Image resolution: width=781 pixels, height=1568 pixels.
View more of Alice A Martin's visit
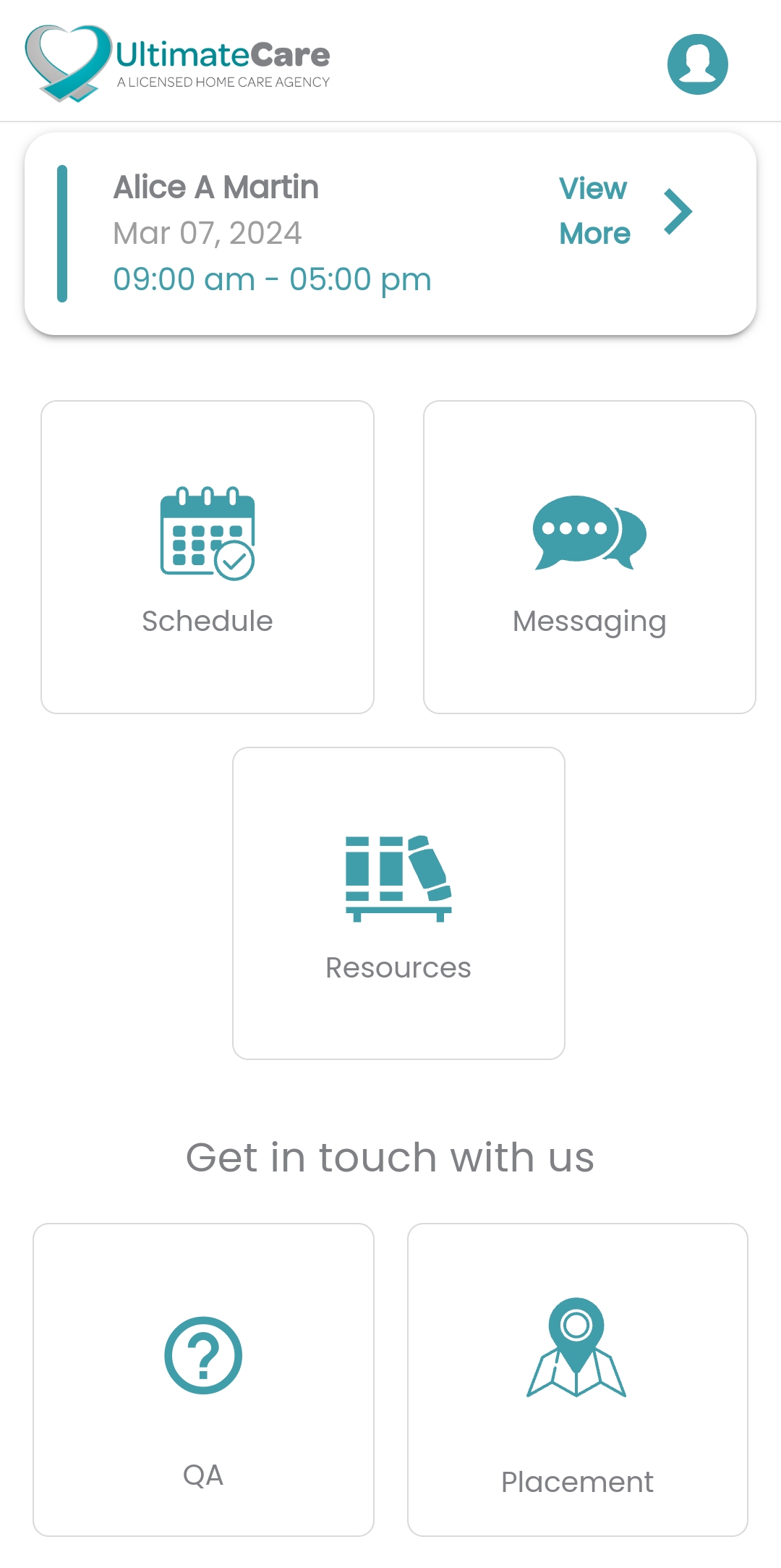click(x=625, y=211)
